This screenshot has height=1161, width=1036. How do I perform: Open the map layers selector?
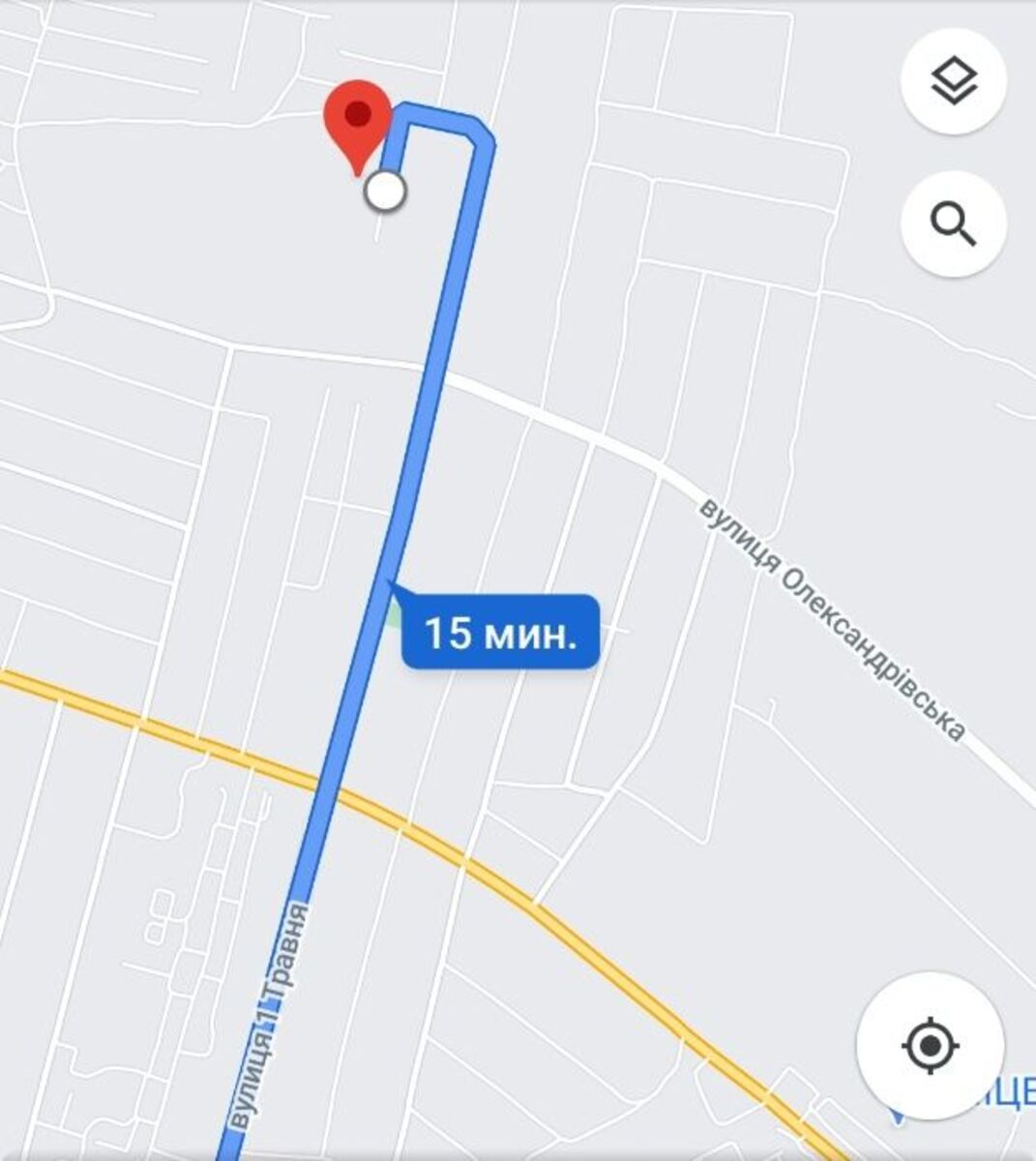[953, 81]
